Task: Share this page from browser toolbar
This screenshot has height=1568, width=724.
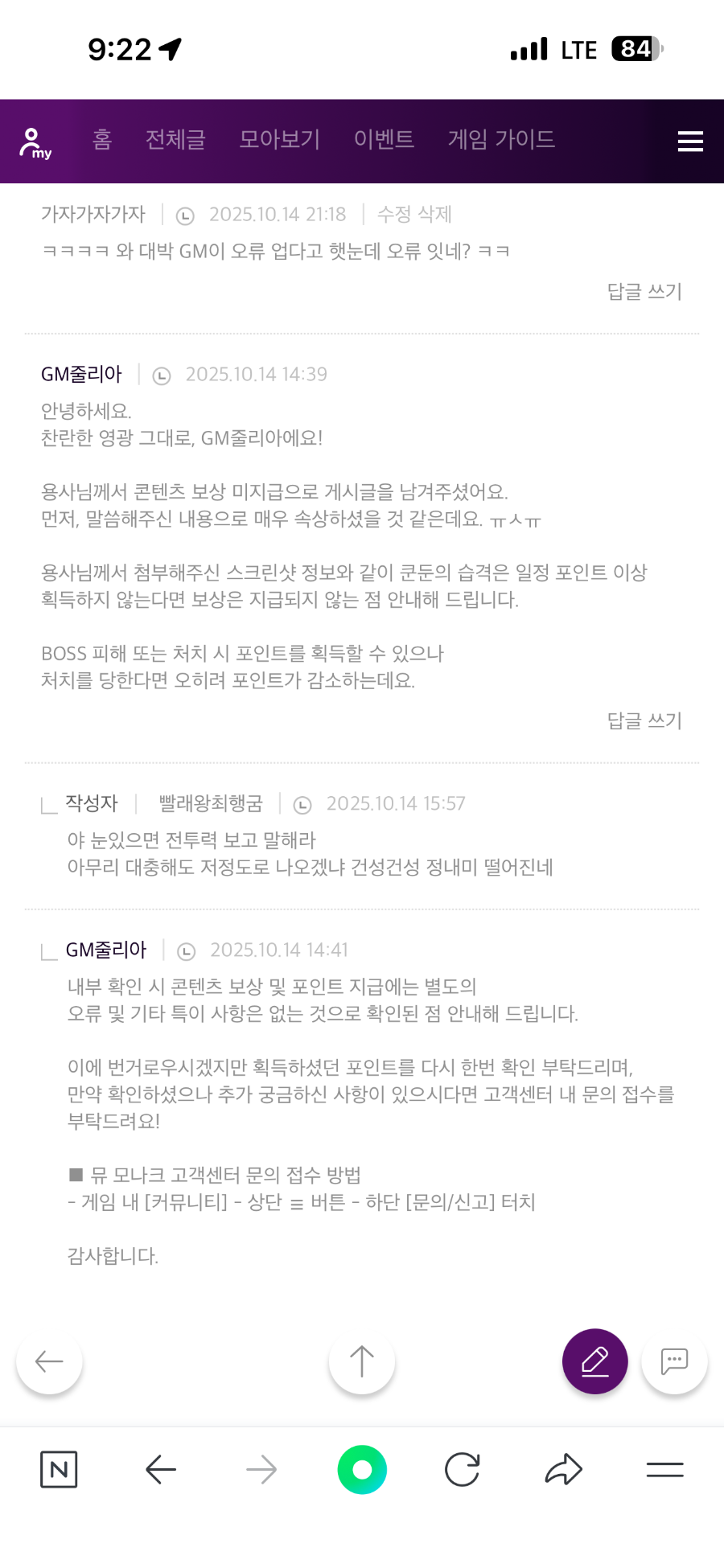Action: click(x=563, y=1470)
